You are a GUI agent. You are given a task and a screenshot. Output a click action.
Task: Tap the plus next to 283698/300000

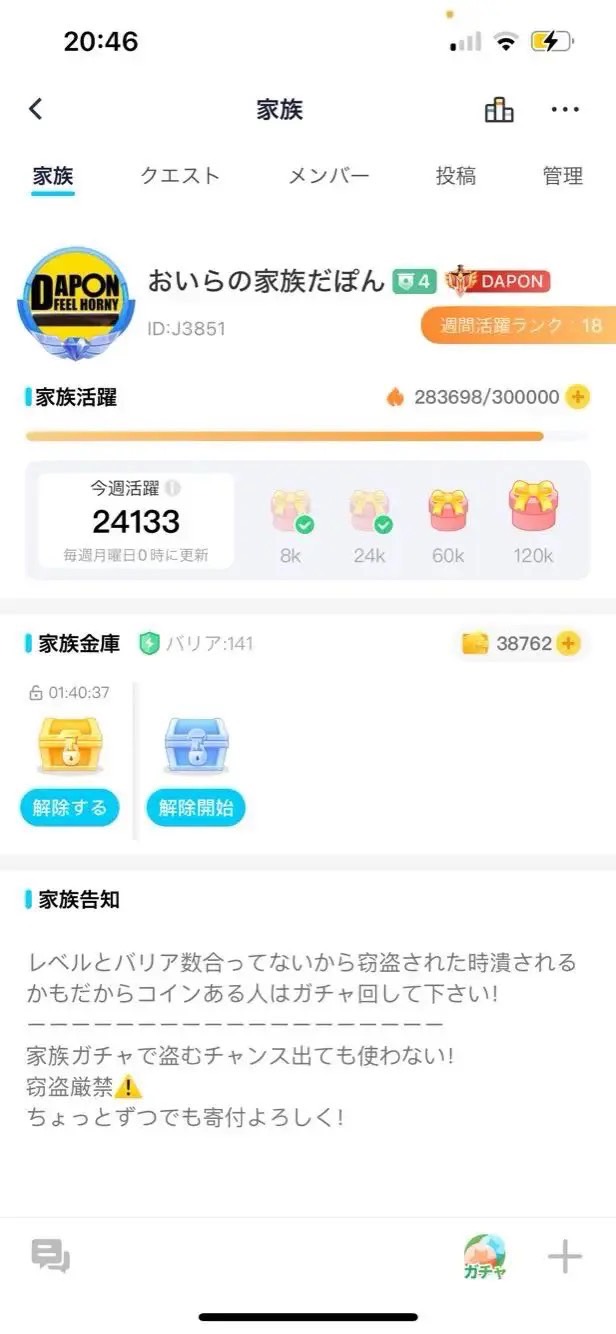pos(578,397)
